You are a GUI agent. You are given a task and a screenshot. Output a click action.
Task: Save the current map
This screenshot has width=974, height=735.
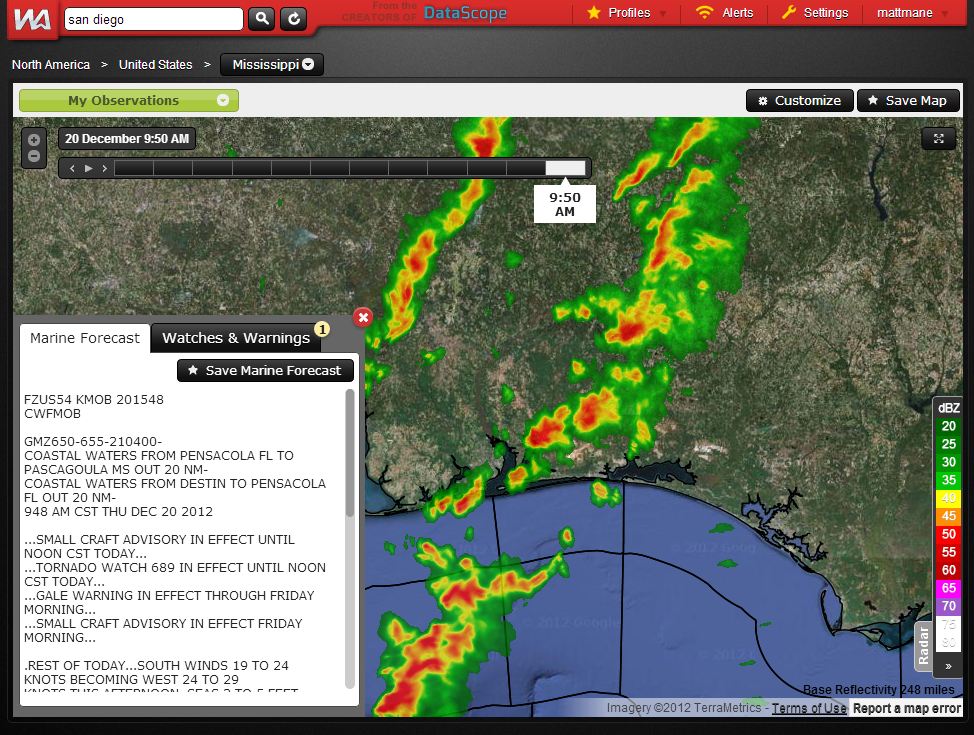[x=908, y=100]
